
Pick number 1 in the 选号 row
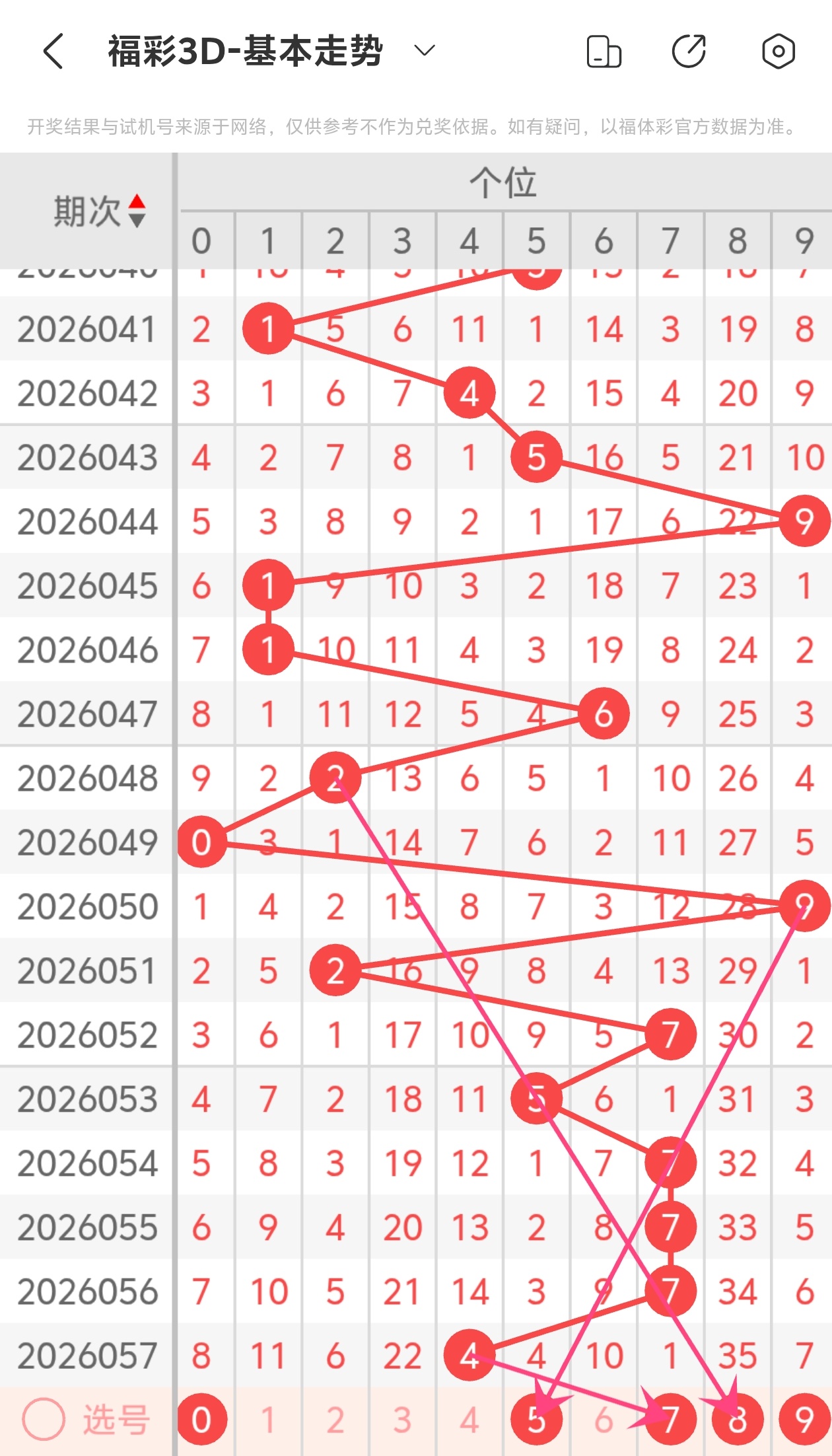pyautogui.click(x=268, y=1420)
